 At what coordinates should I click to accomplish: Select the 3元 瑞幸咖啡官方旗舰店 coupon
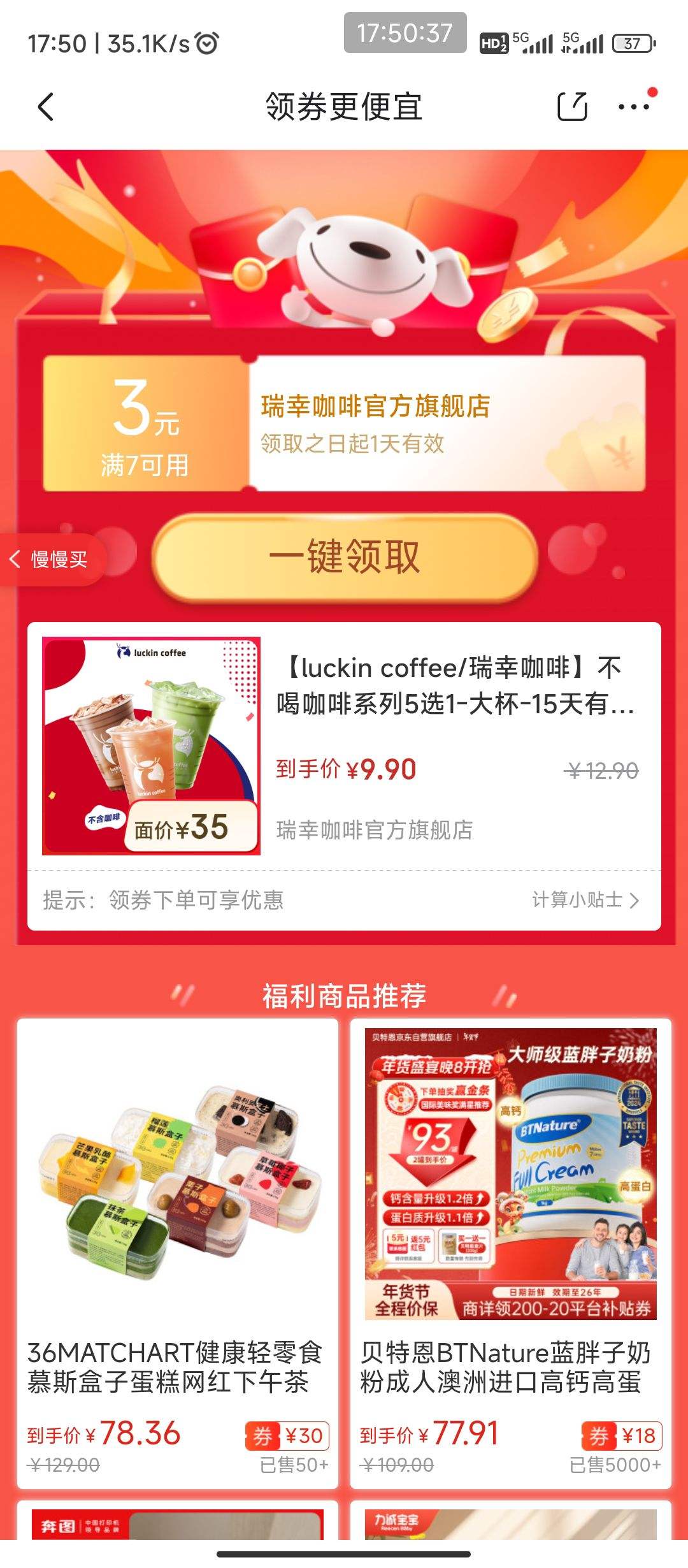[344, 424]
